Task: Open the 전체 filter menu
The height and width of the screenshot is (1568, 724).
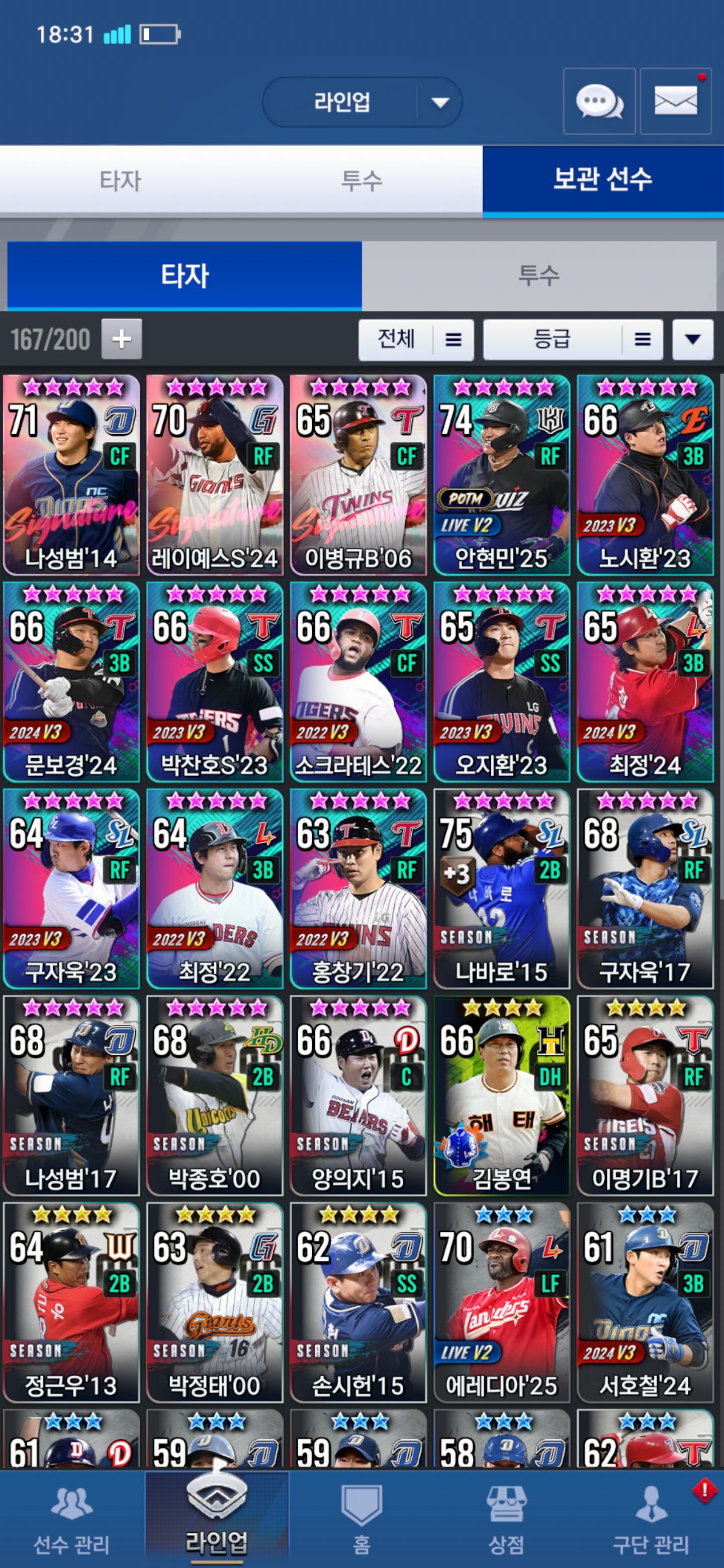Action: 416,339
